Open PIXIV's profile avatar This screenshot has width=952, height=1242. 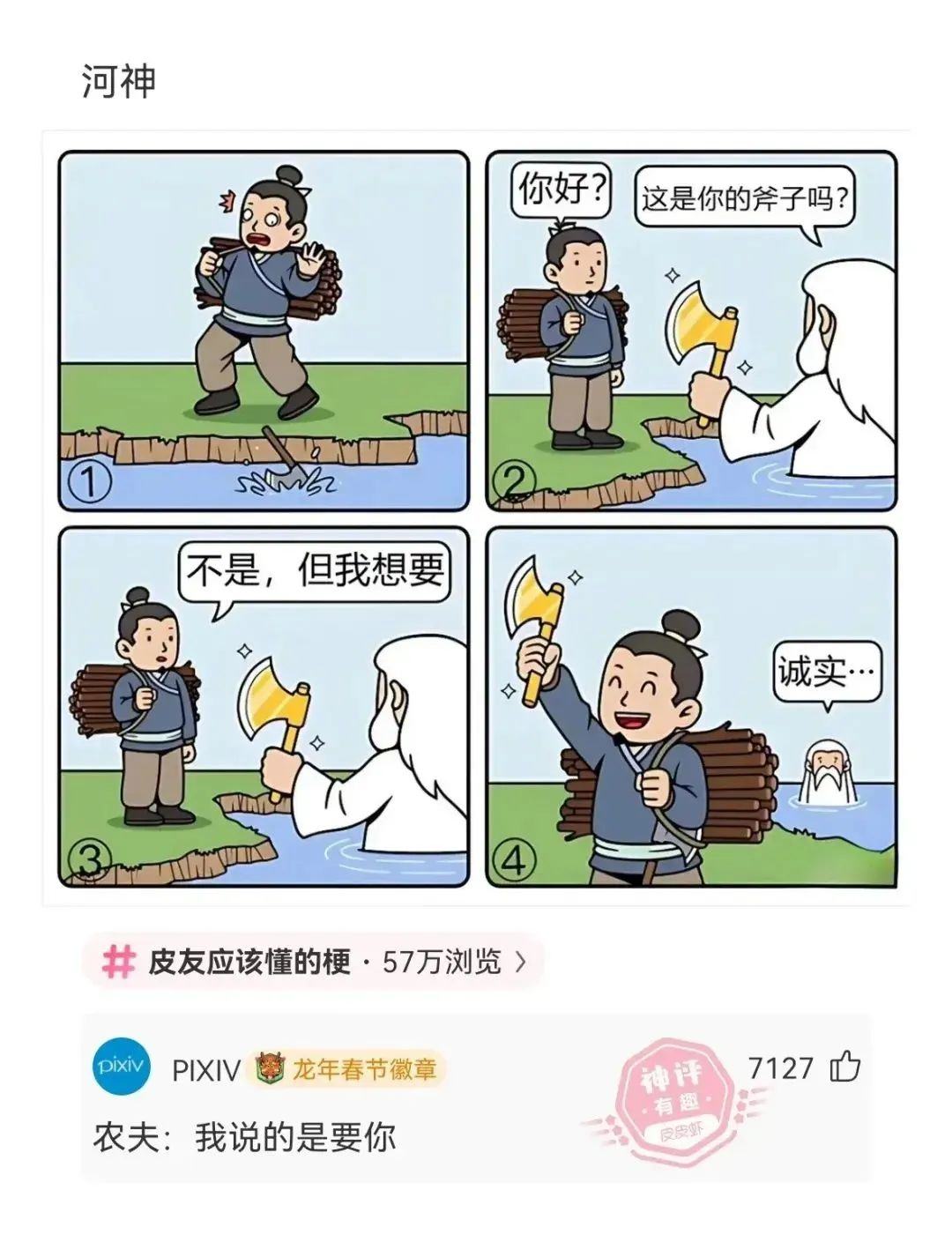tap(122, 1066)
